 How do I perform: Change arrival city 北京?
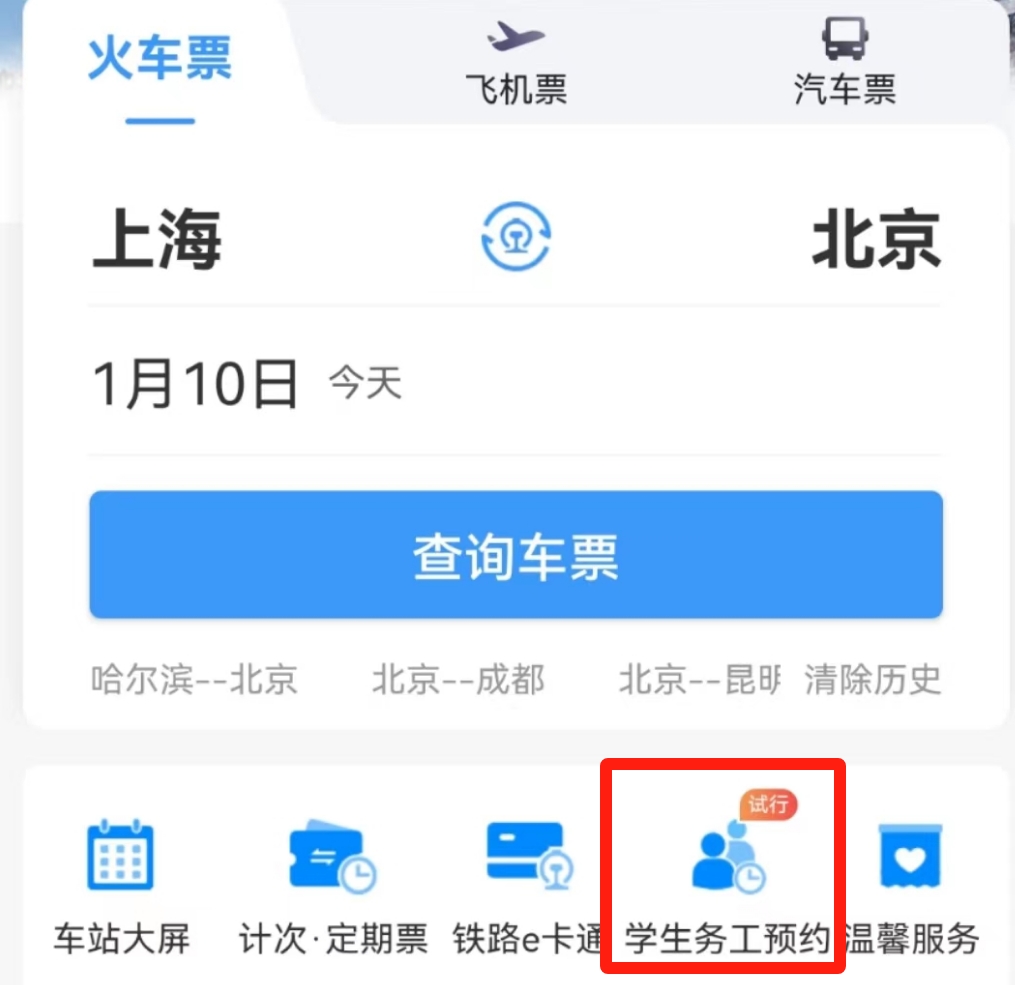[876, 239]
